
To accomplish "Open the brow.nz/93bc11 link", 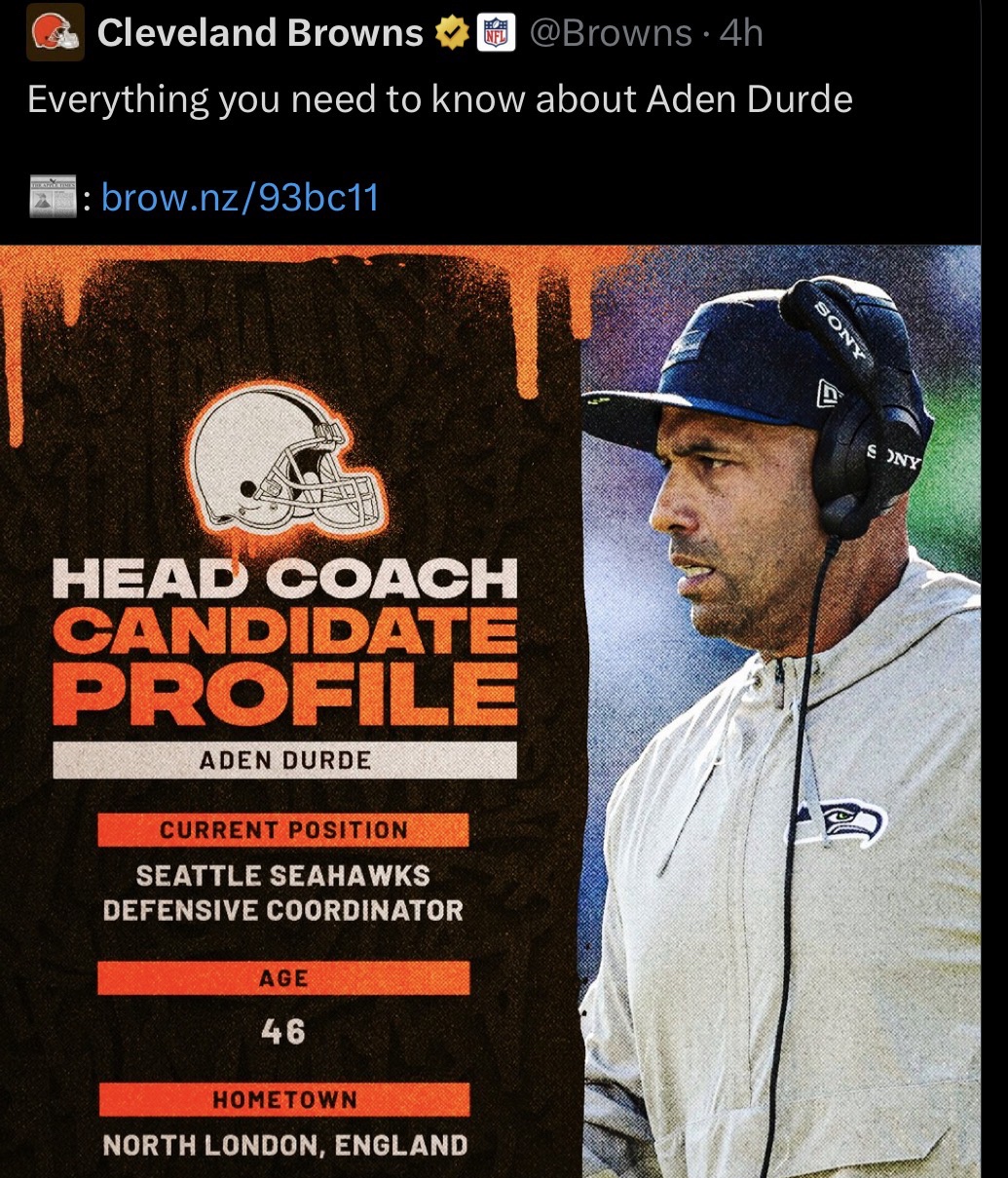I will (x=240, y=198).
